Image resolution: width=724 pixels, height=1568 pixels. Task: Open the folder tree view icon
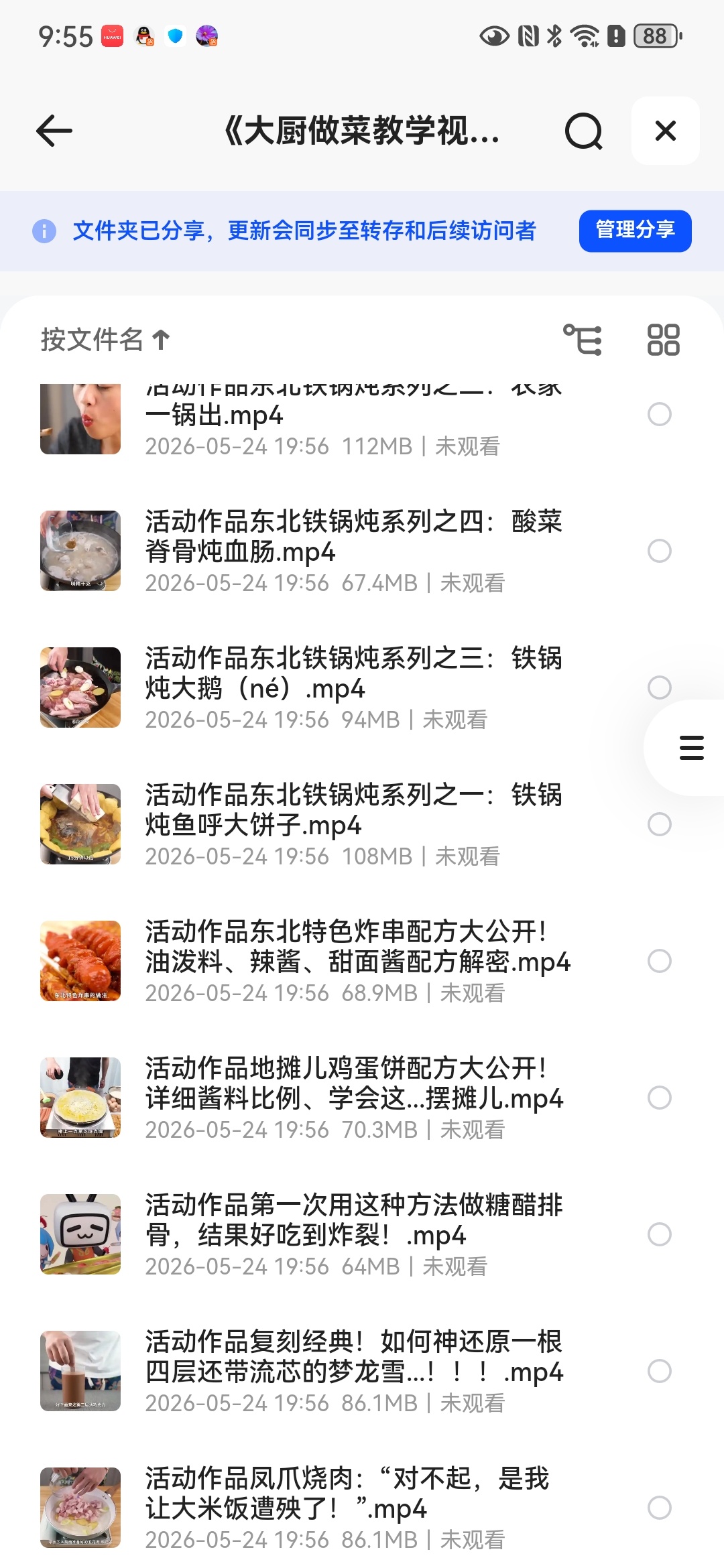point(583,339)
